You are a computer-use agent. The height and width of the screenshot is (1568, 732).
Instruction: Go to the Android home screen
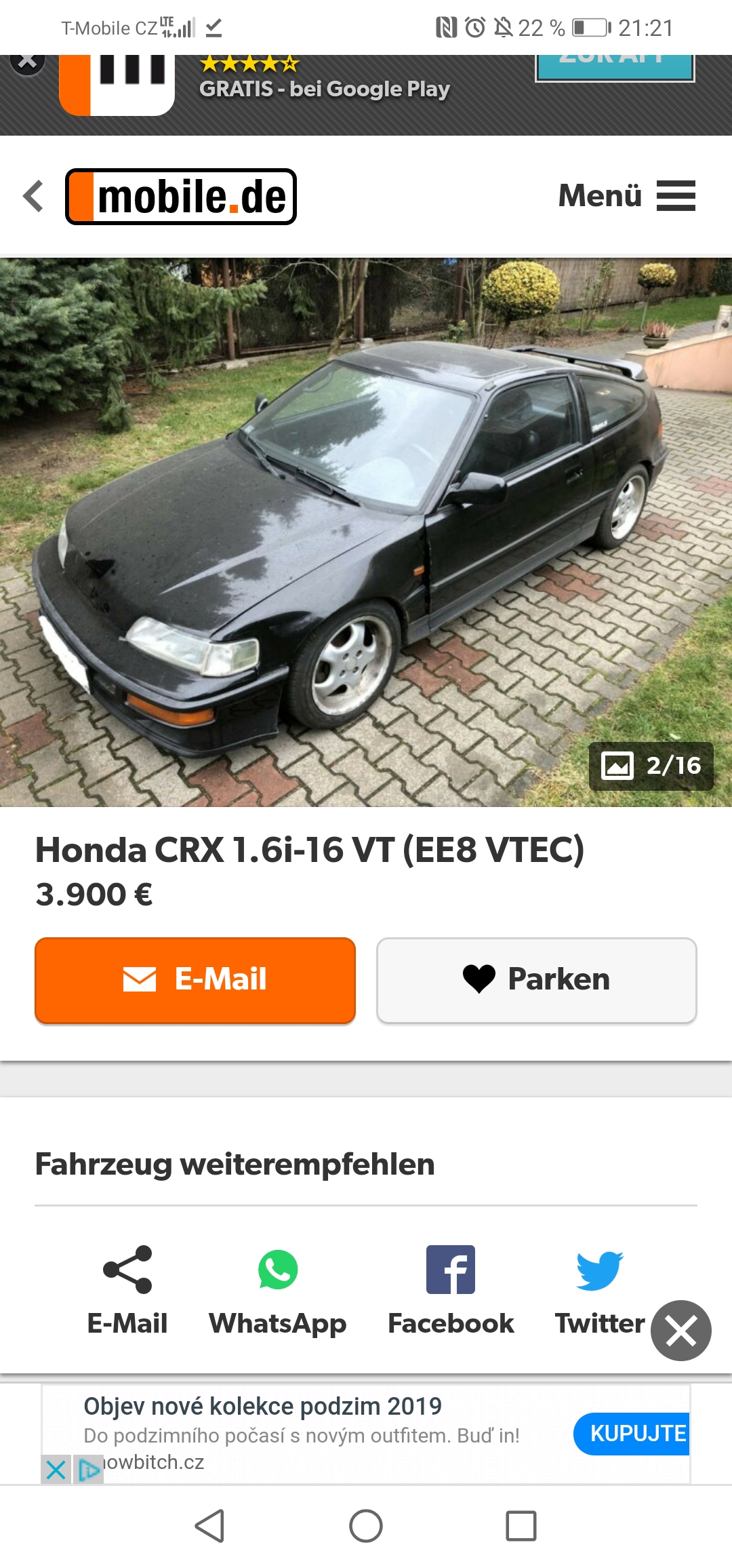366,1526
